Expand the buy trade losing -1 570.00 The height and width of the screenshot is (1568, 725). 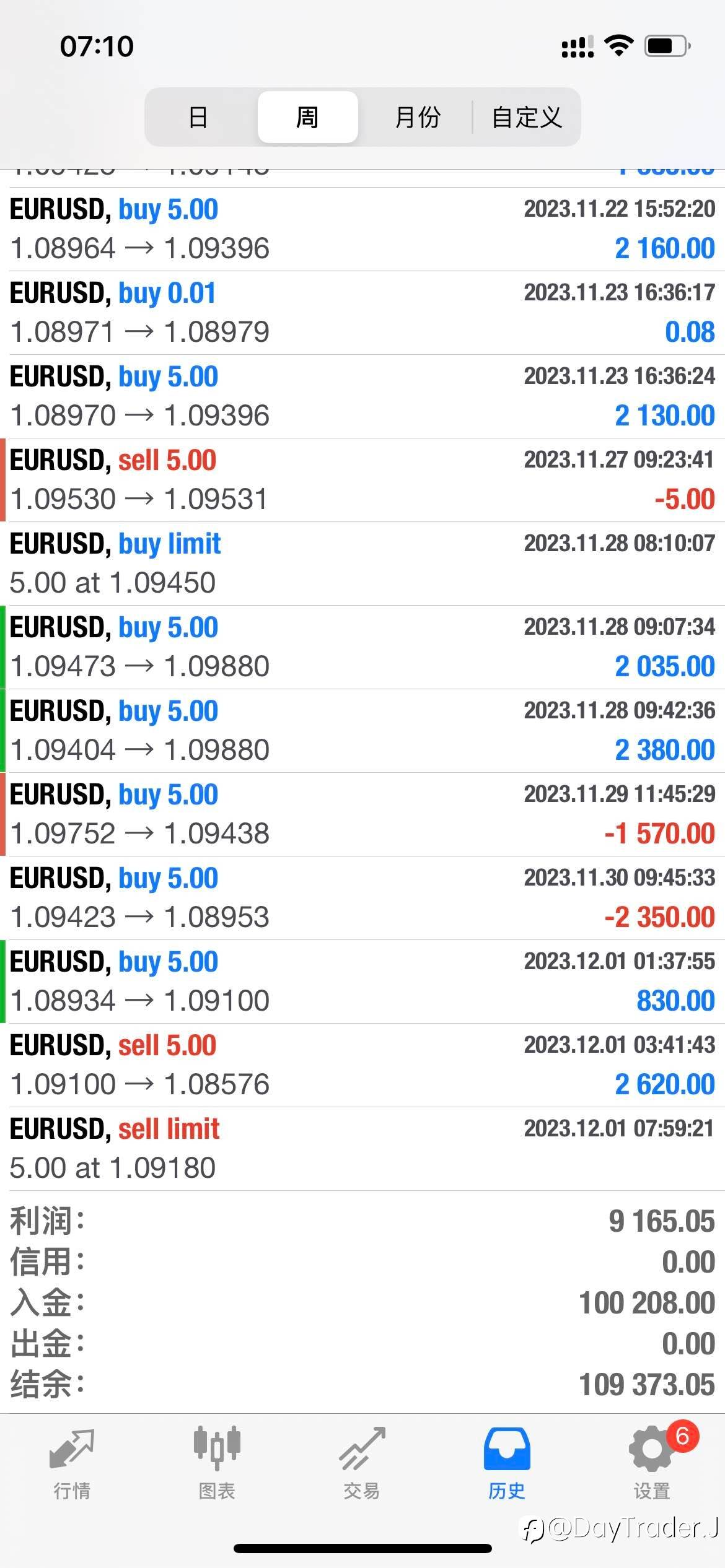click(362, 814)
